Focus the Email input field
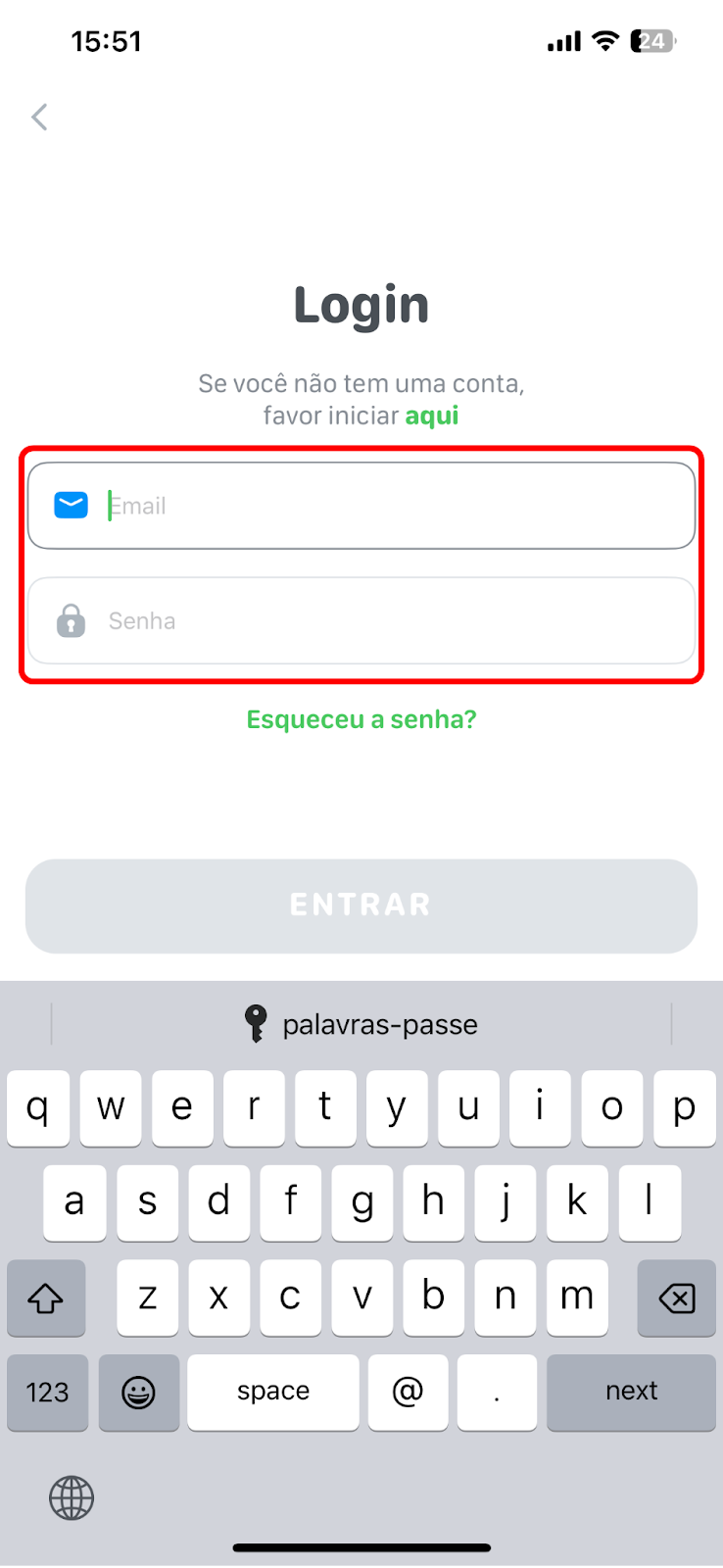Viewport: 723px width, 1568px height. pyautogui.click(x=392, y=506)
